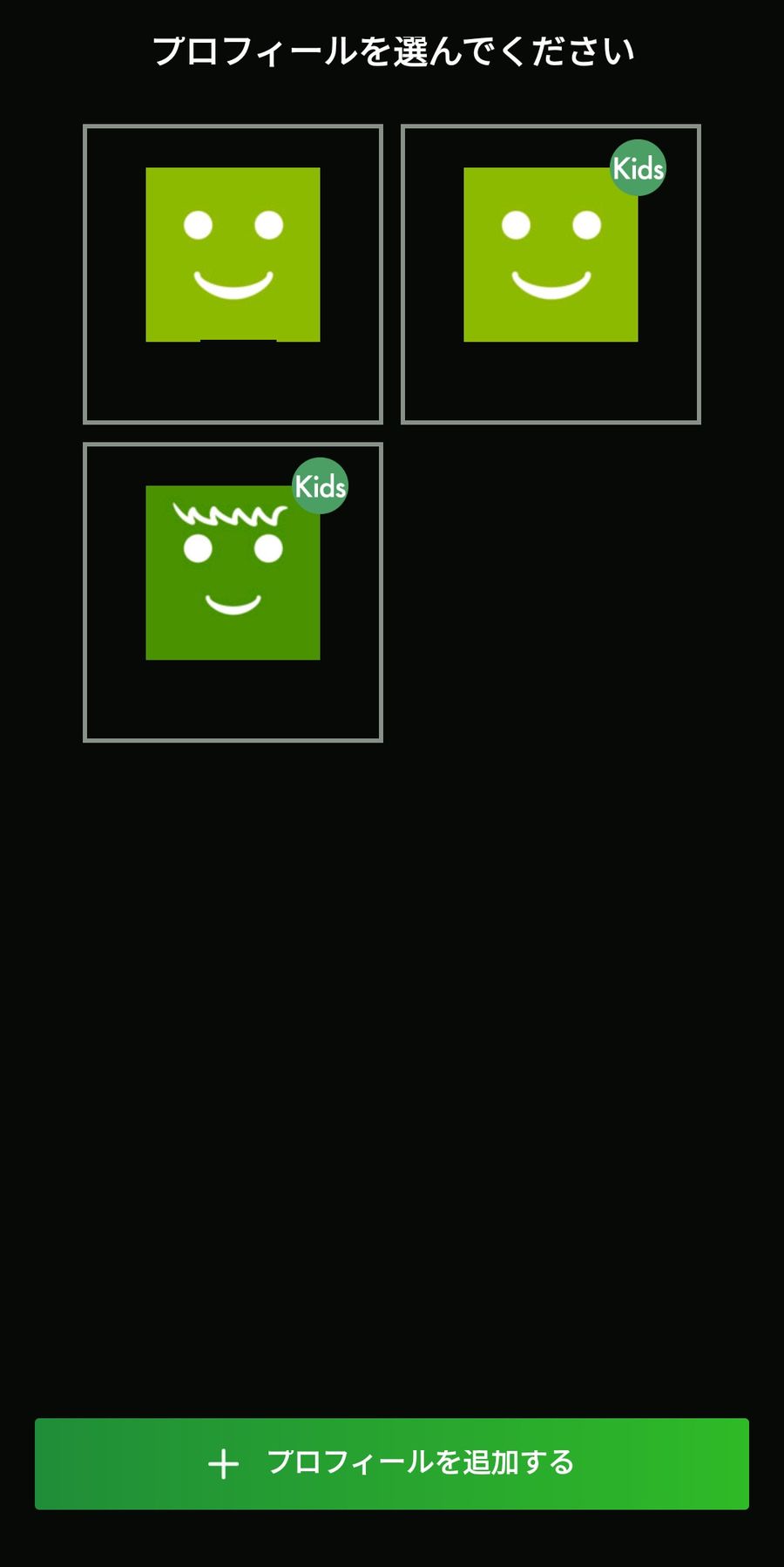Choose the Kids profile with the plain smiley
Viewport: 784px width, 1567px height.
tap(551, 275)
